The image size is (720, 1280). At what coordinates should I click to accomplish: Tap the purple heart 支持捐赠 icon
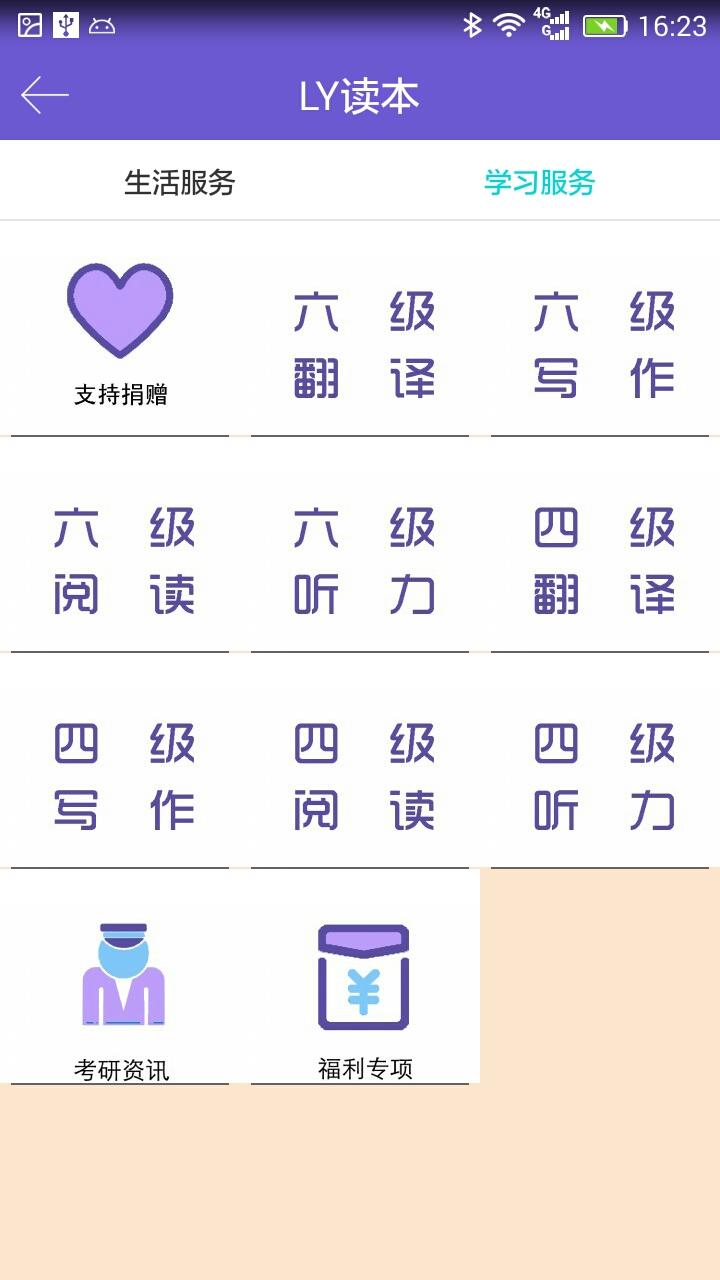point(120,310)
